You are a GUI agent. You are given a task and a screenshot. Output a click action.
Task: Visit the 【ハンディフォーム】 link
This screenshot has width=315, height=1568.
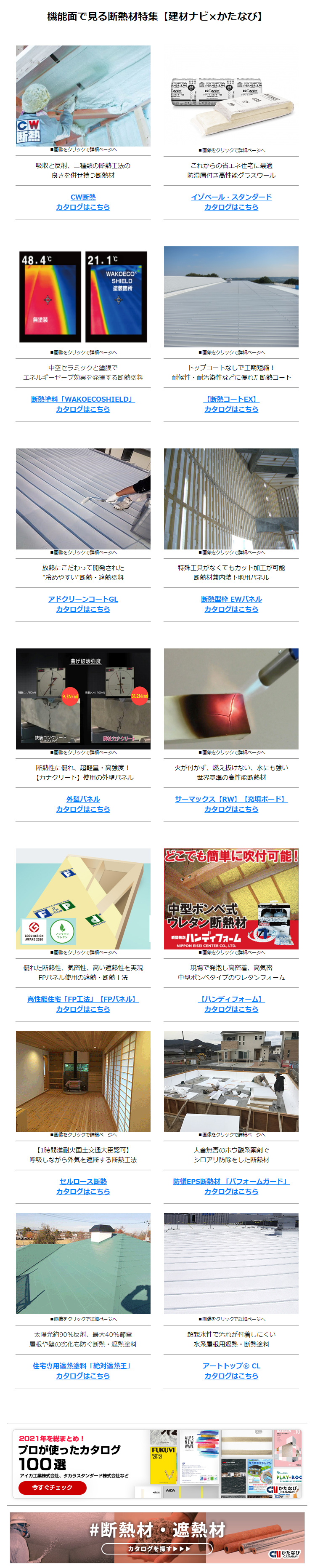[231, 999]
